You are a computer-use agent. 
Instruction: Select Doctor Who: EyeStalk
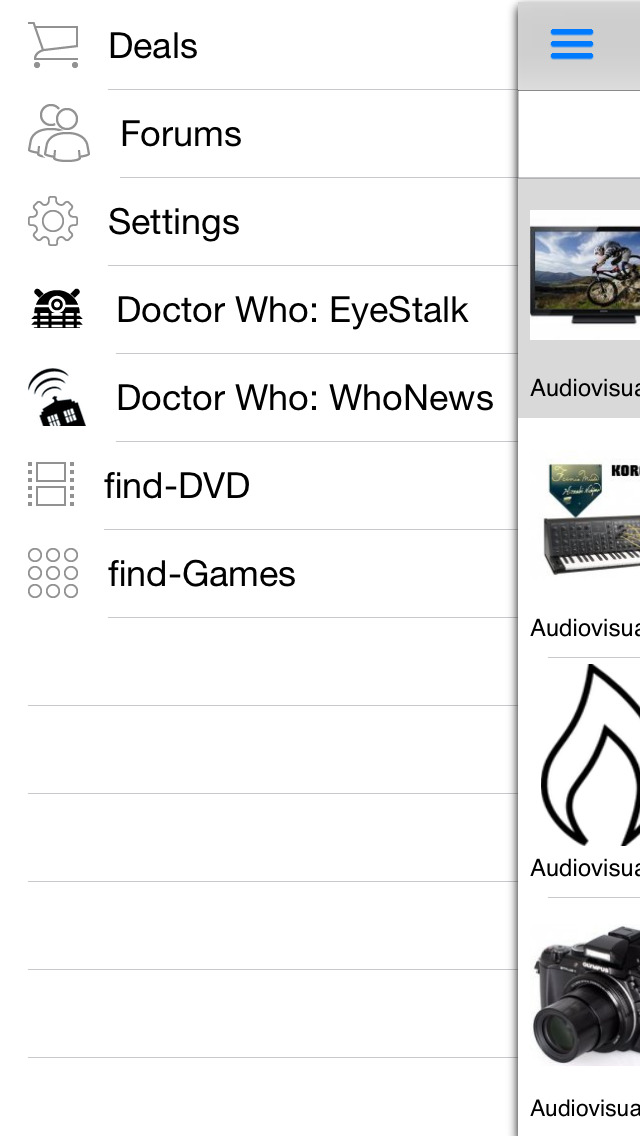(x=259, y=310)
